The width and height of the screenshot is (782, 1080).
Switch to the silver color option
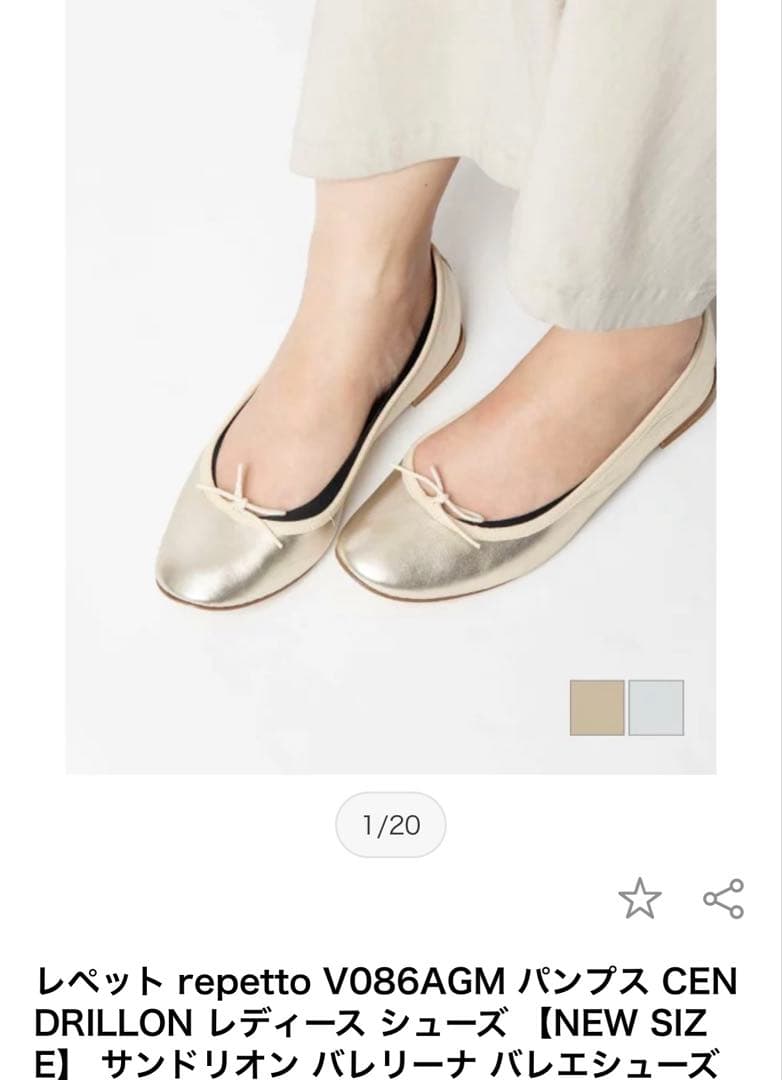(656, 707)
